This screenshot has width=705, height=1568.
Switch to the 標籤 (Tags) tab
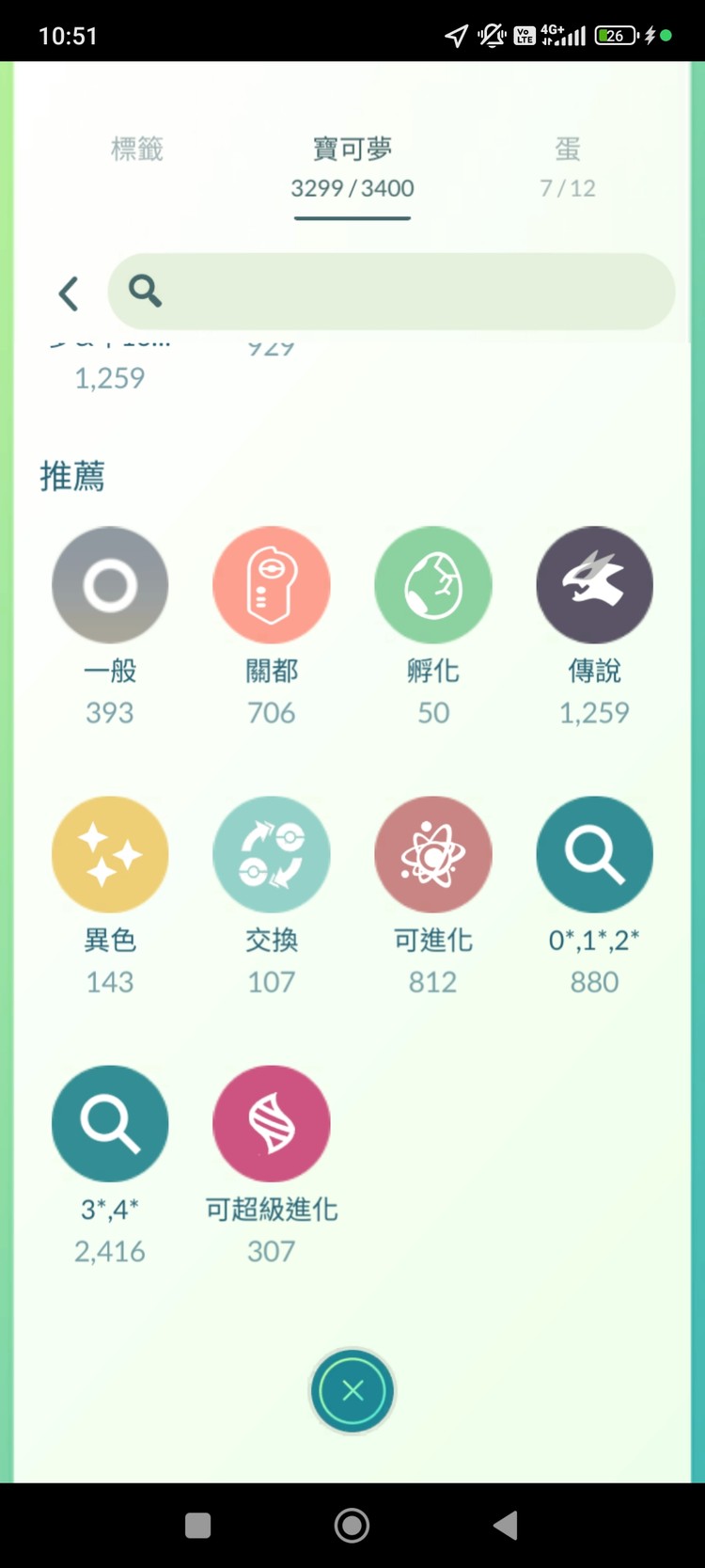pos(137,150)
